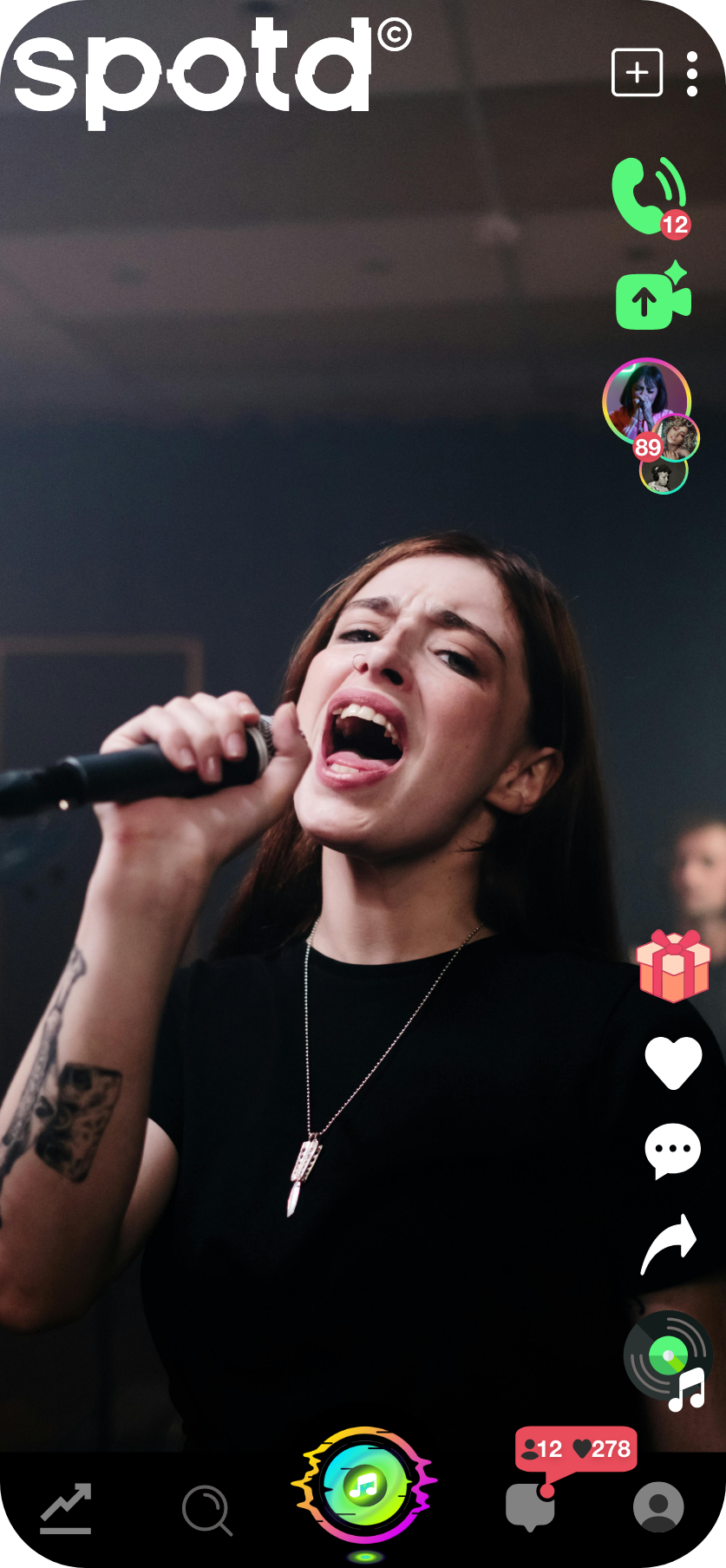The image size is (726, 1568).
Task: Switch to the search tab
Action: click(x=206, y=1510)
